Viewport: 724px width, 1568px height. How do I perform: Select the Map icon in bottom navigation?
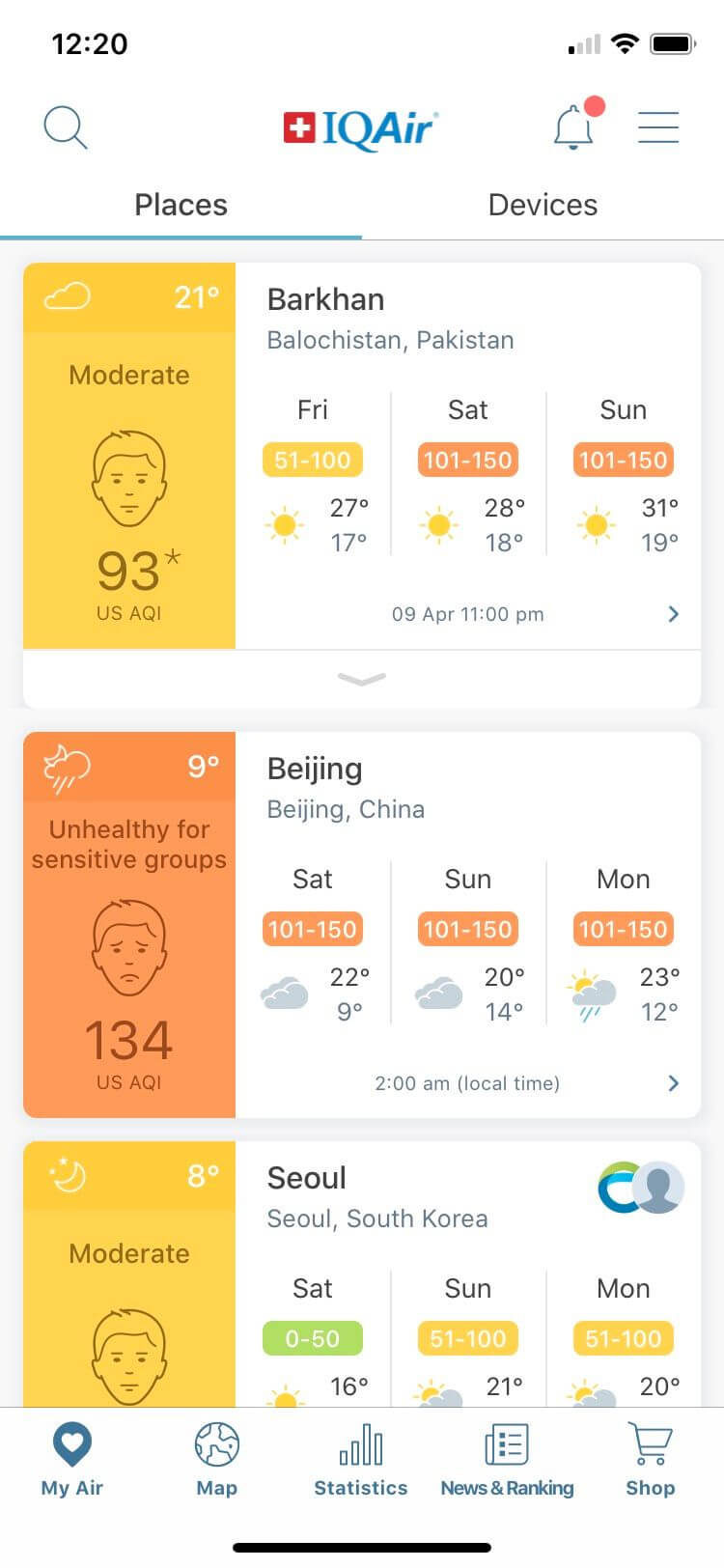click(x=215, y=1458)
